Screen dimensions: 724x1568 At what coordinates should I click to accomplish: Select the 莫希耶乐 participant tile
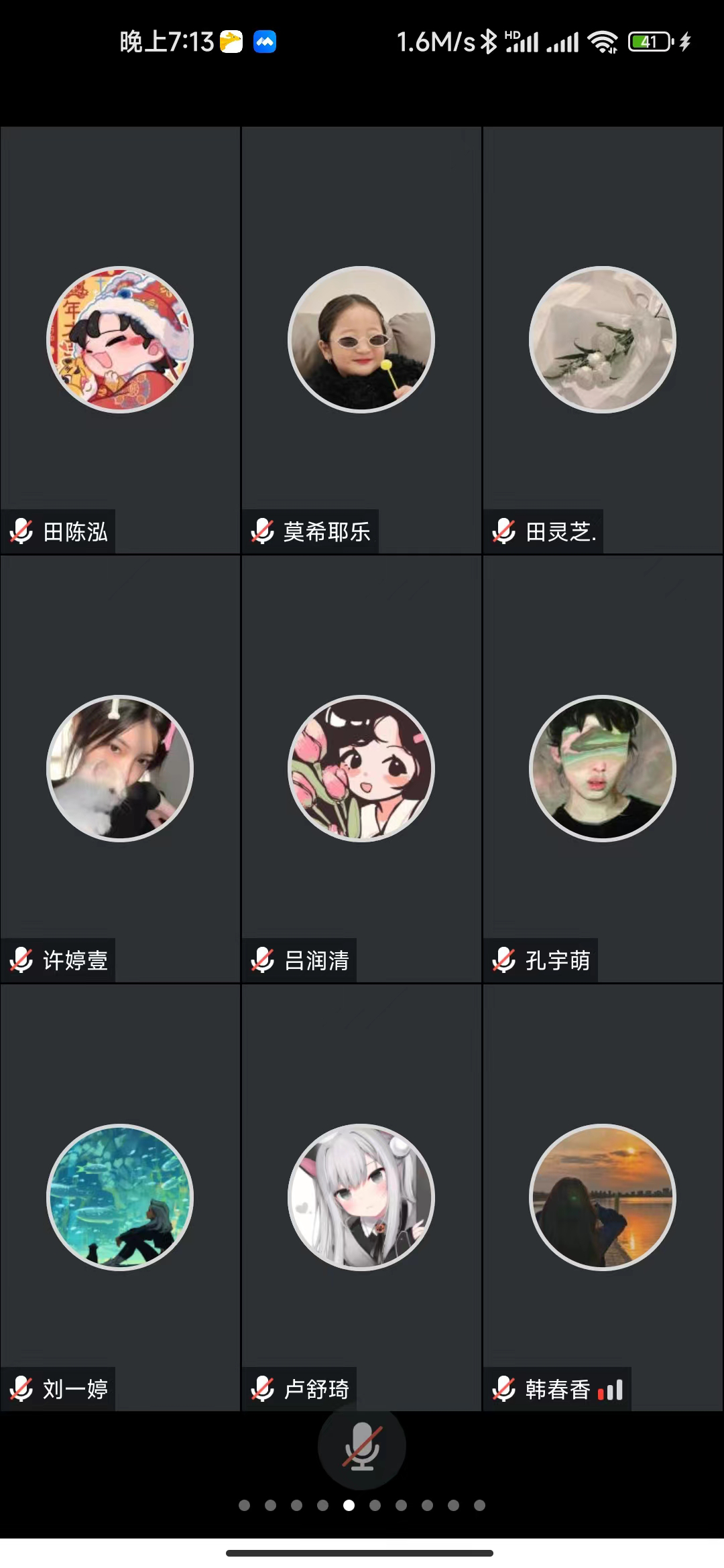361,340
